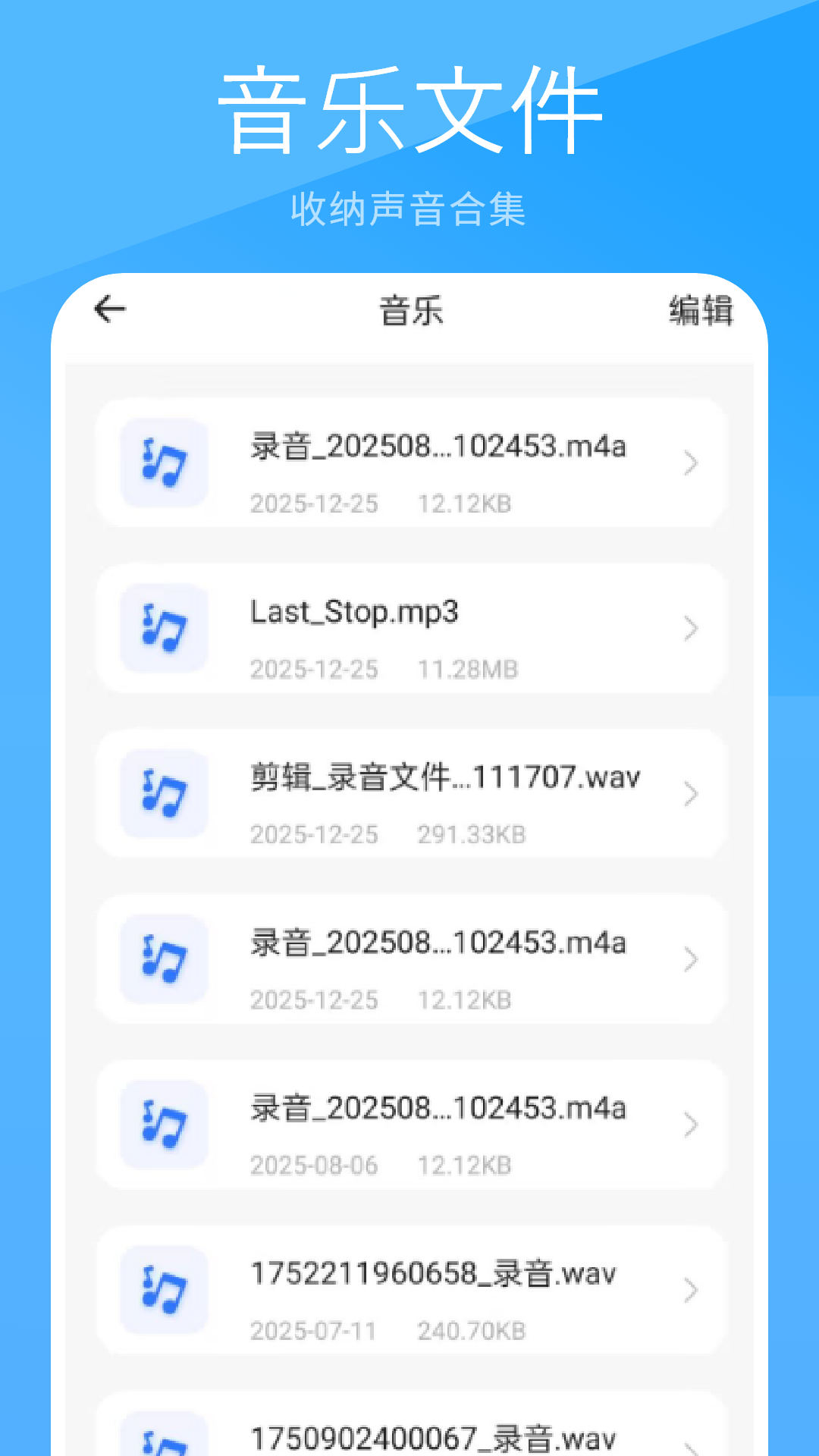Screen dimensions: 819x1456
Task: Open the 剪辑_录音文件...111707.wav recording
Action: (x=409, y=794)
